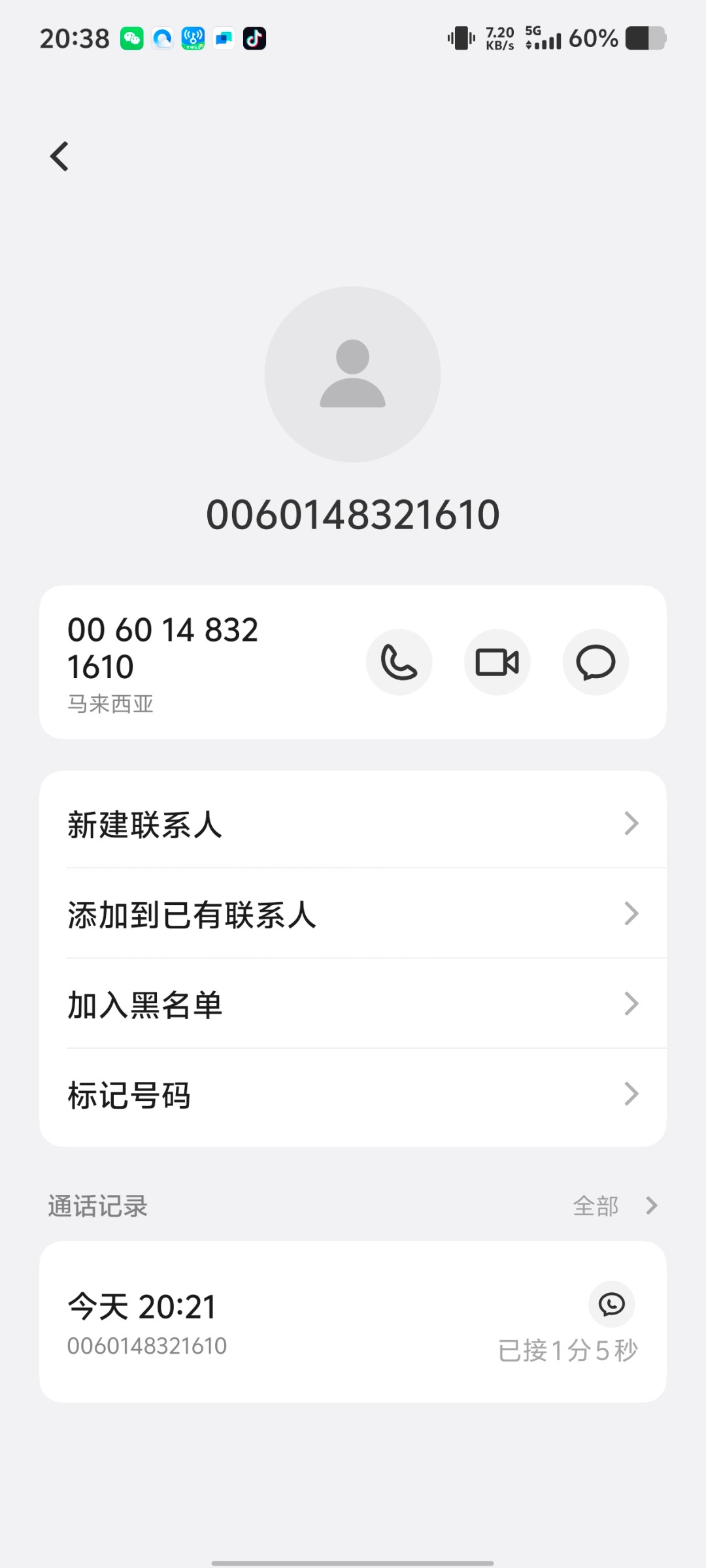
Task: Start a video call with this number
Action: tap(497, 662)
